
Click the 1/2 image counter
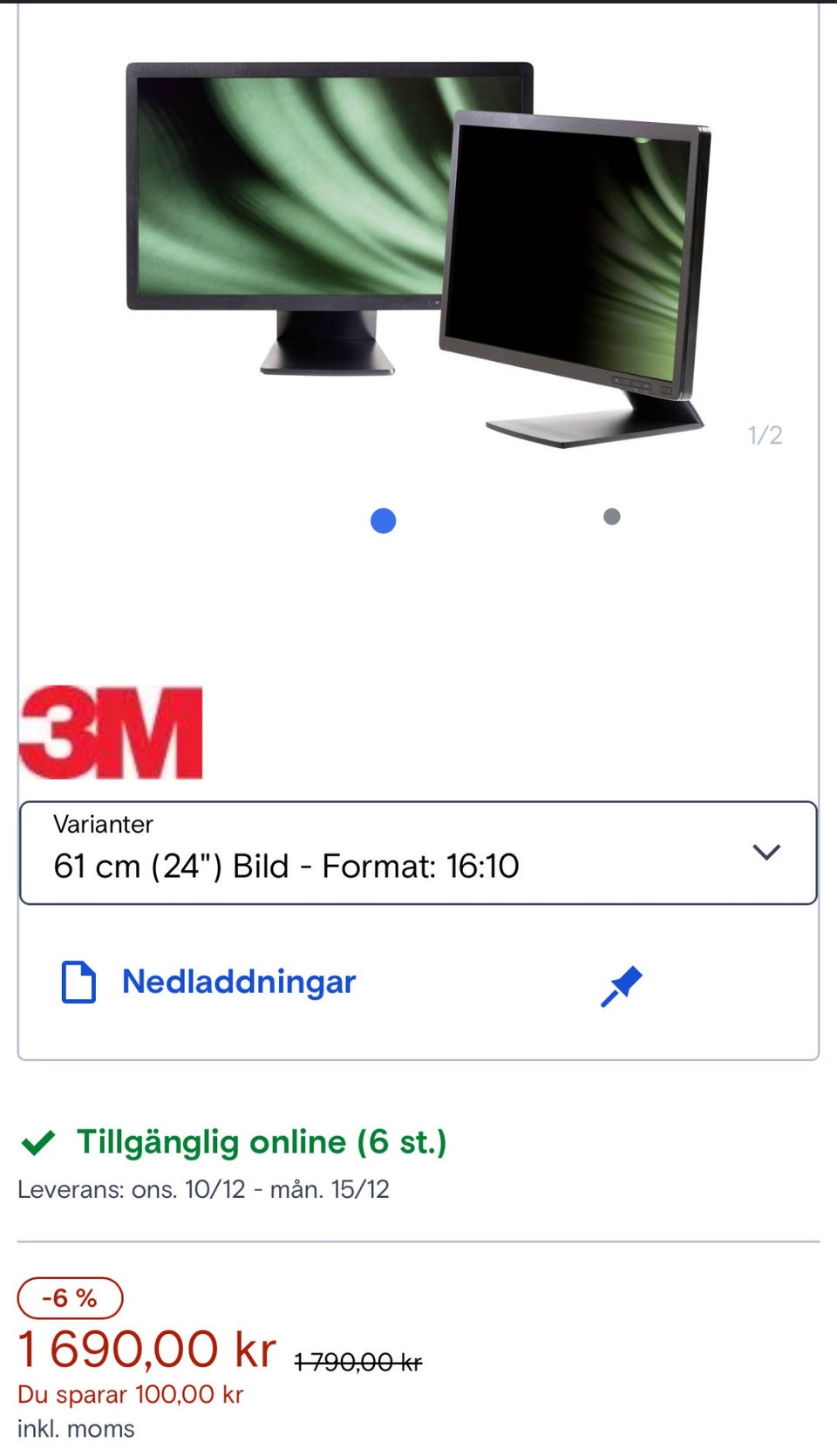click(764, 434)
